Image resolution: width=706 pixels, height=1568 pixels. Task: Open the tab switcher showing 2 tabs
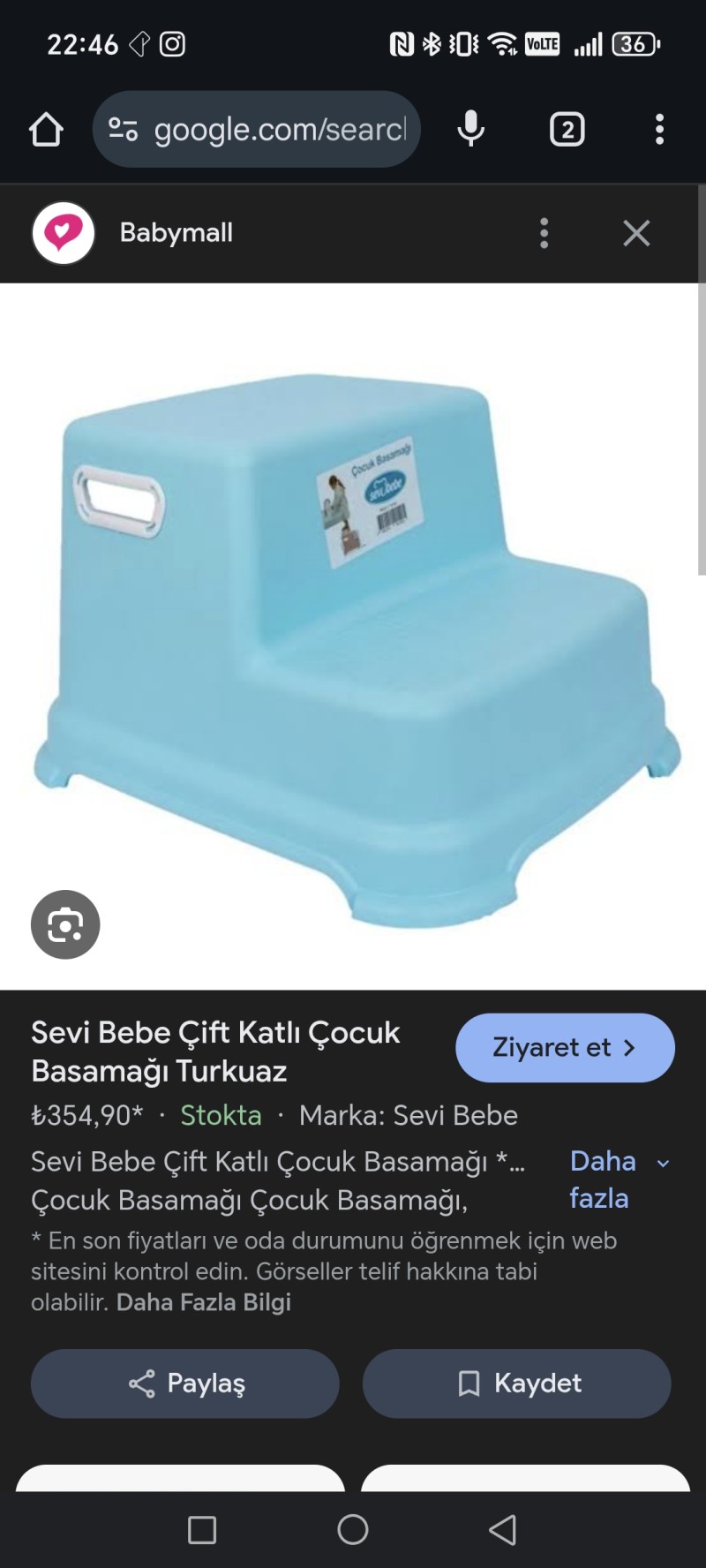click(567, 130)
